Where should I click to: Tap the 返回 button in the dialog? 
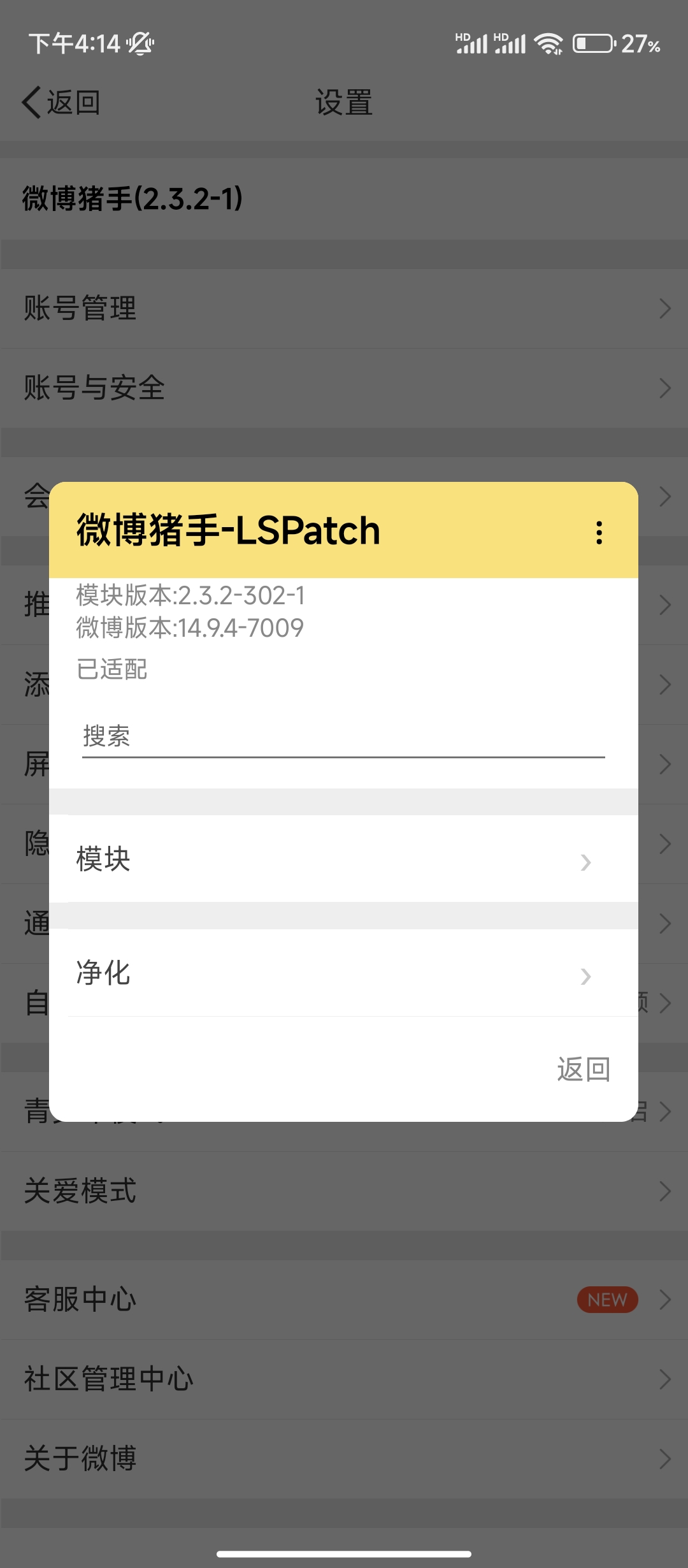pos(584,1070)
